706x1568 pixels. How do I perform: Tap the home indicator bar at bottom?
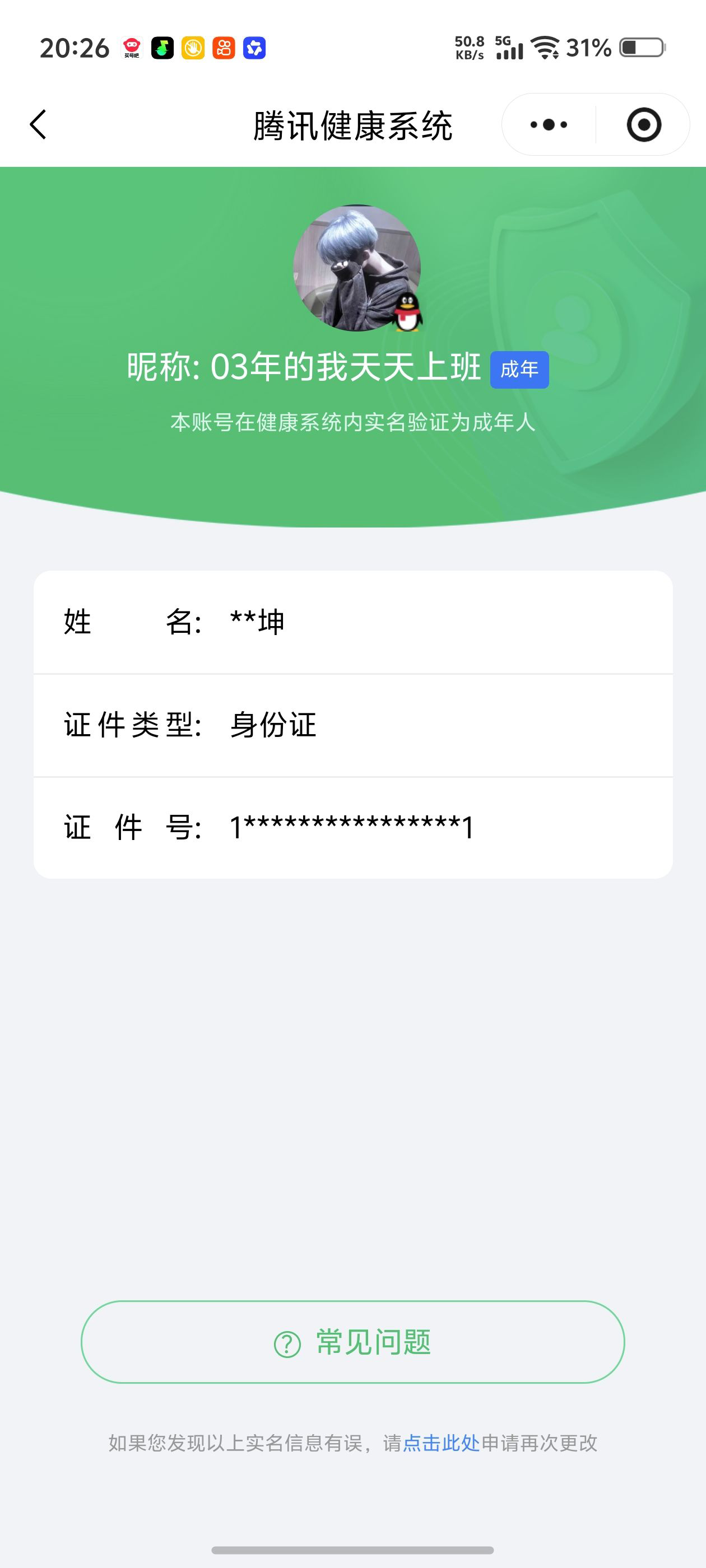pyautogui.click(x=352, y=1548)
